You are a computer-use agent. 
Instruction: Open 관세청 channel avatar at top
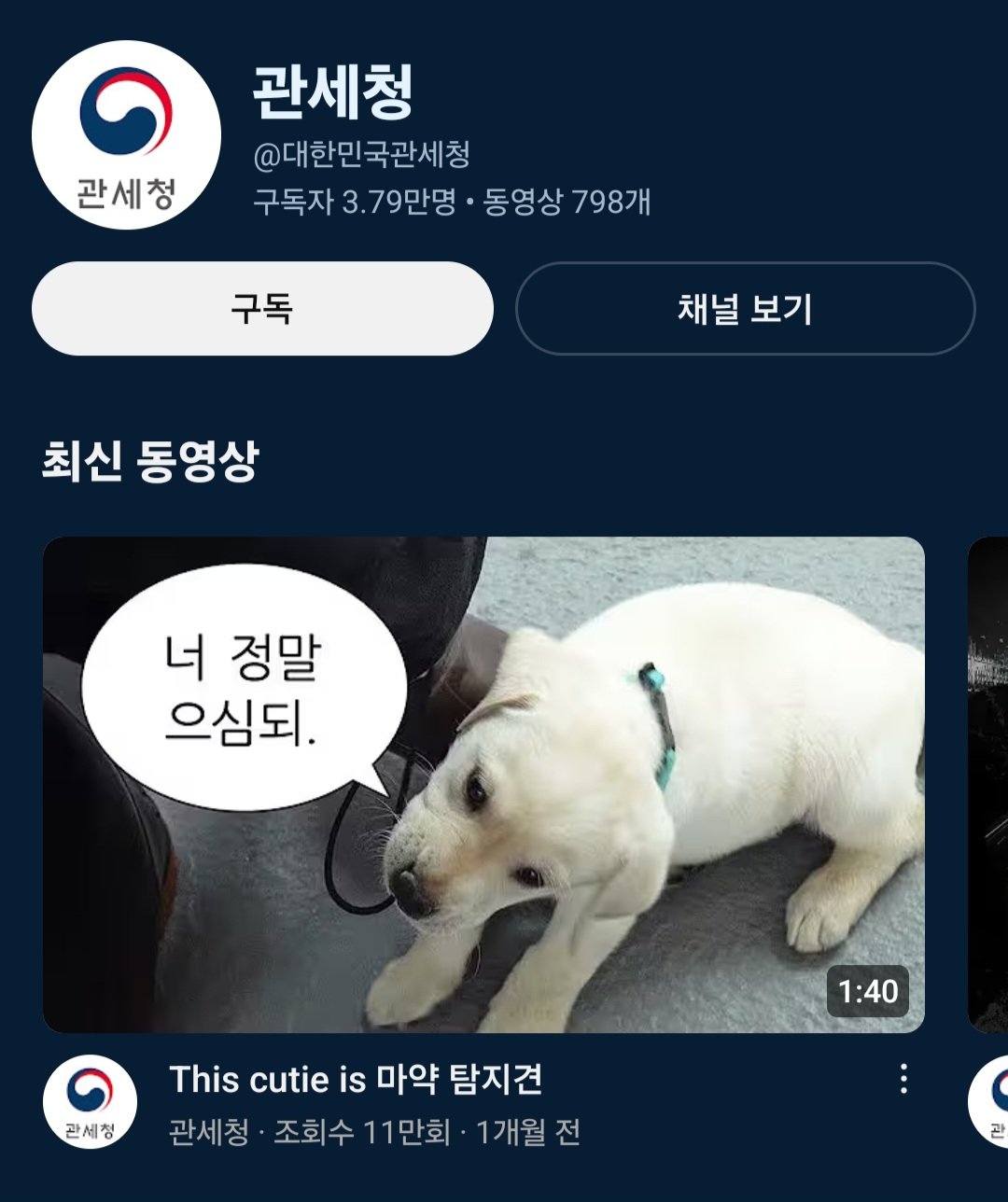[126, 135]
